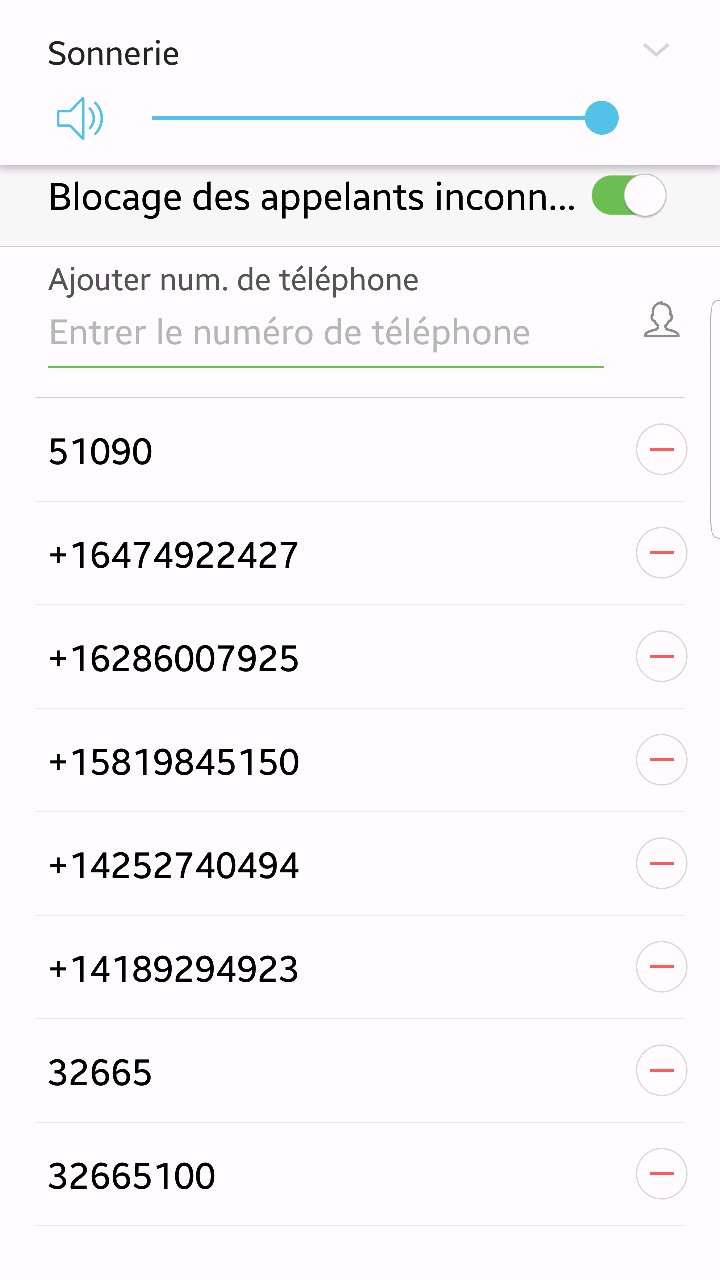This screenshot has width=720, height=1280.
Task: Open contacts picker to add number
Action: [x=661, y=321]
